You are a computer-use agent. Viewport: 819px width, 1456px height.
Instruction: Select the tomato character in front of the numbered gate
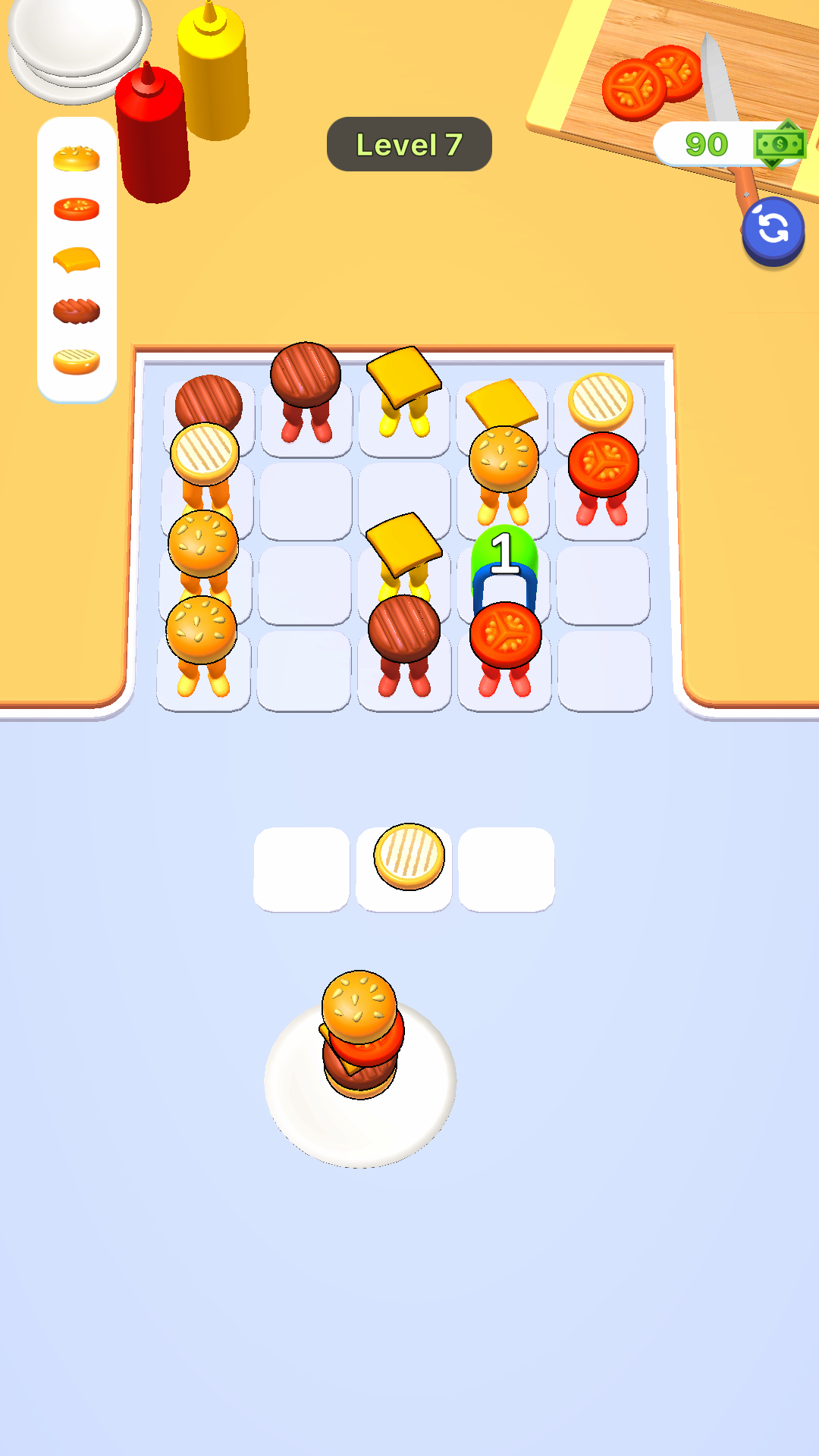(505, 639)
